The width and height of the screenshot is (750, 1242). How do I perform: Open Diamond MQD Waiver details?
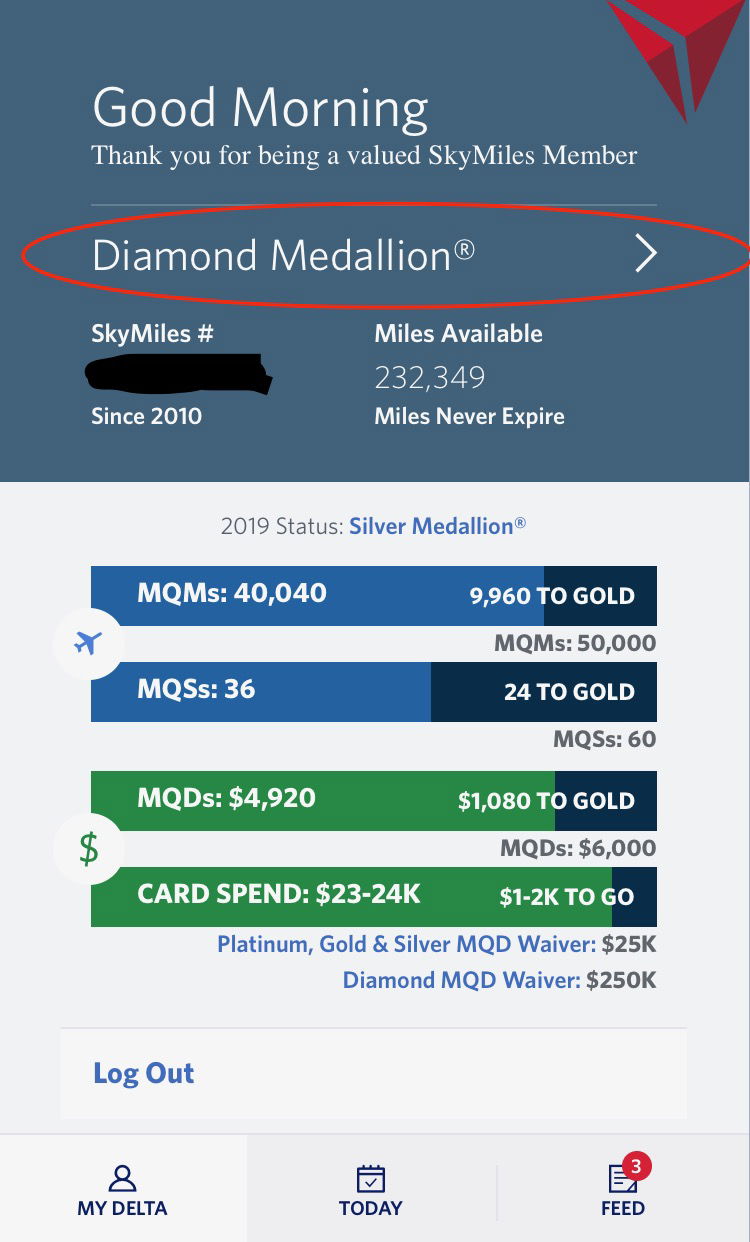(x=462, y=980)
